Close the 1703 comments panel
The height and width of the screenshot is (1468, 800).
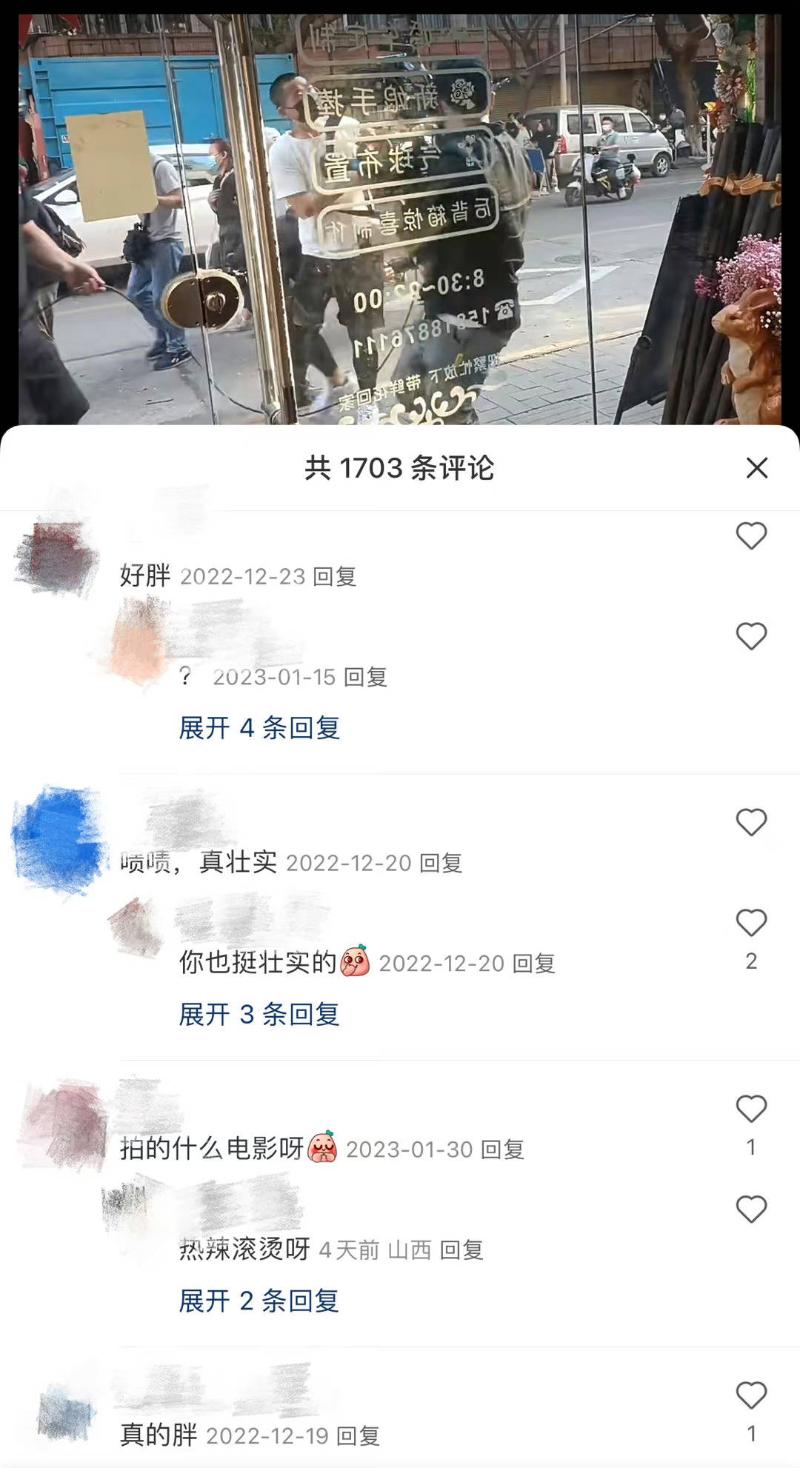[757, 468]
